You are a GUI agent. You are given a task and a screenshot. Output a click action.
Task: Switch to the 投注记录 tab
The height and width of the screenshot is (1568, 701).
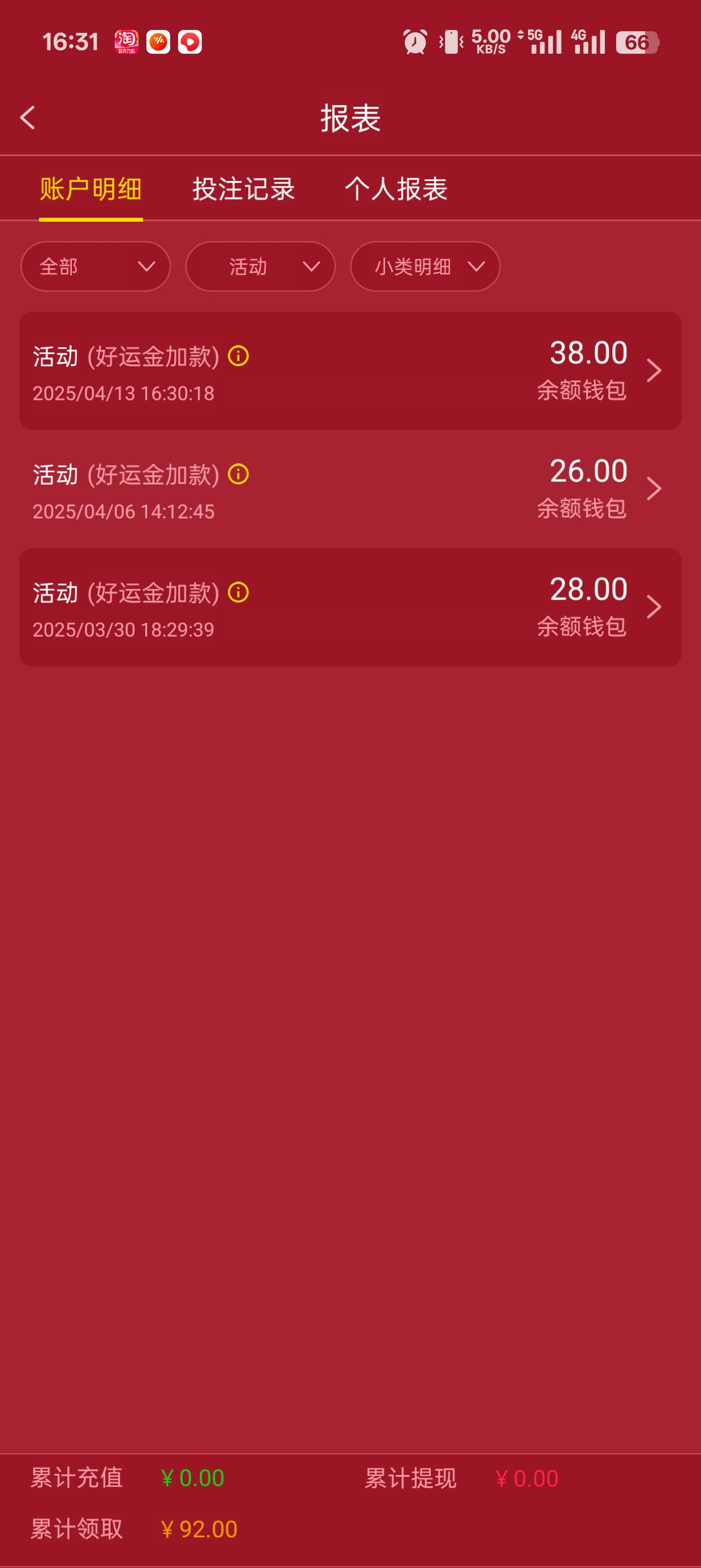point(244,189)
